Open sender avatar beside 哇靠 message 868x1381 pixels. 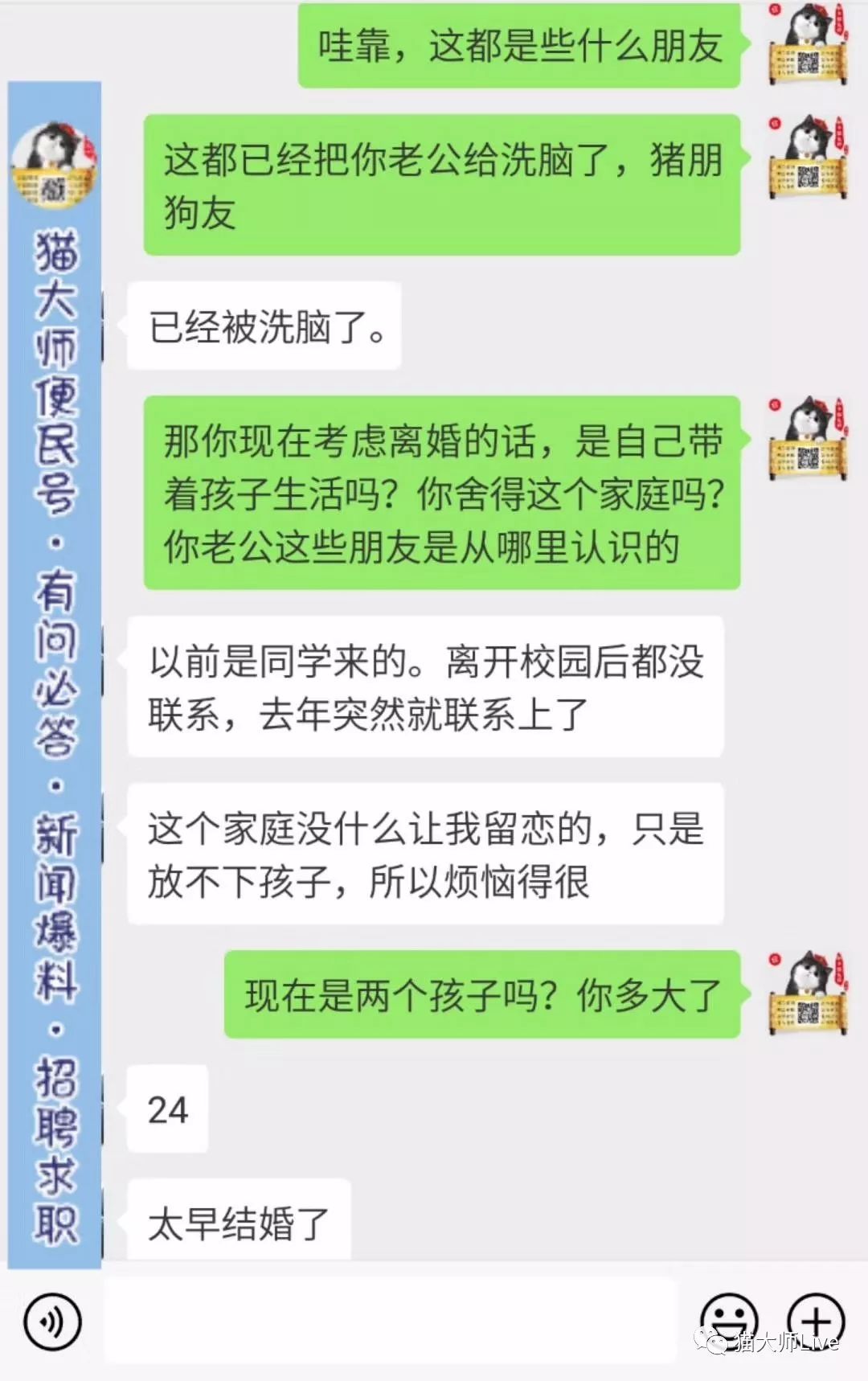pyautogui.click(x=808, y=44)
